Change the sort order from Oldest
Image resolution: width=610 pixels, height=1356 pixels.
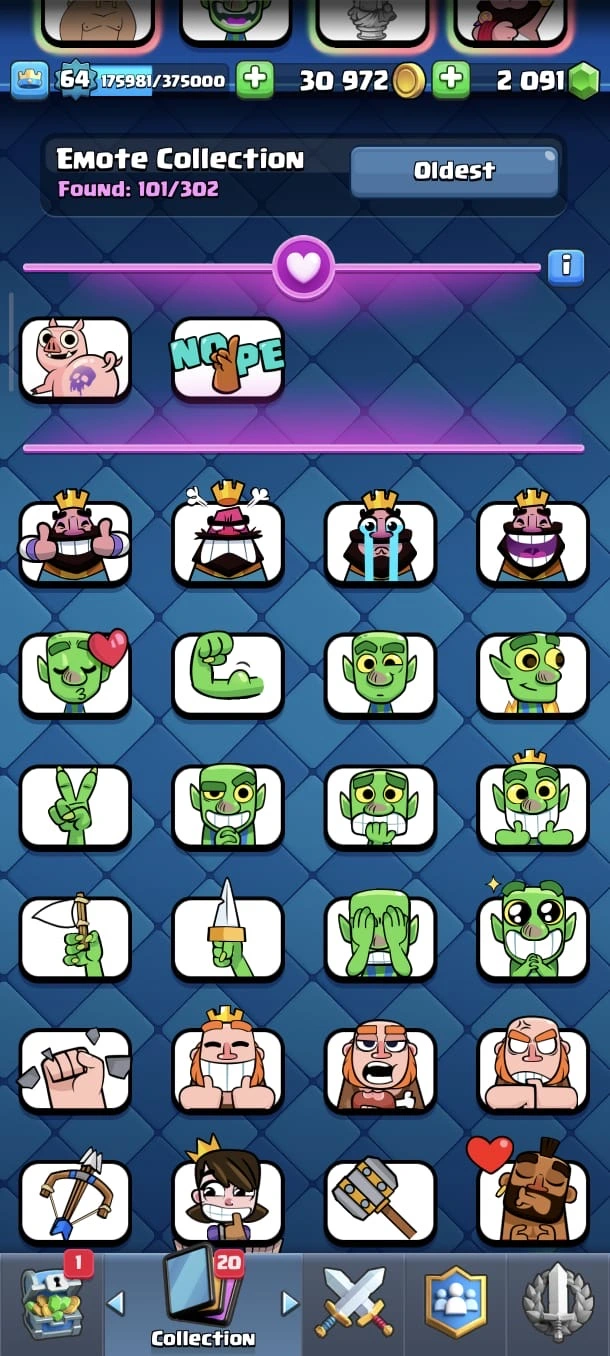click(454, 171)
